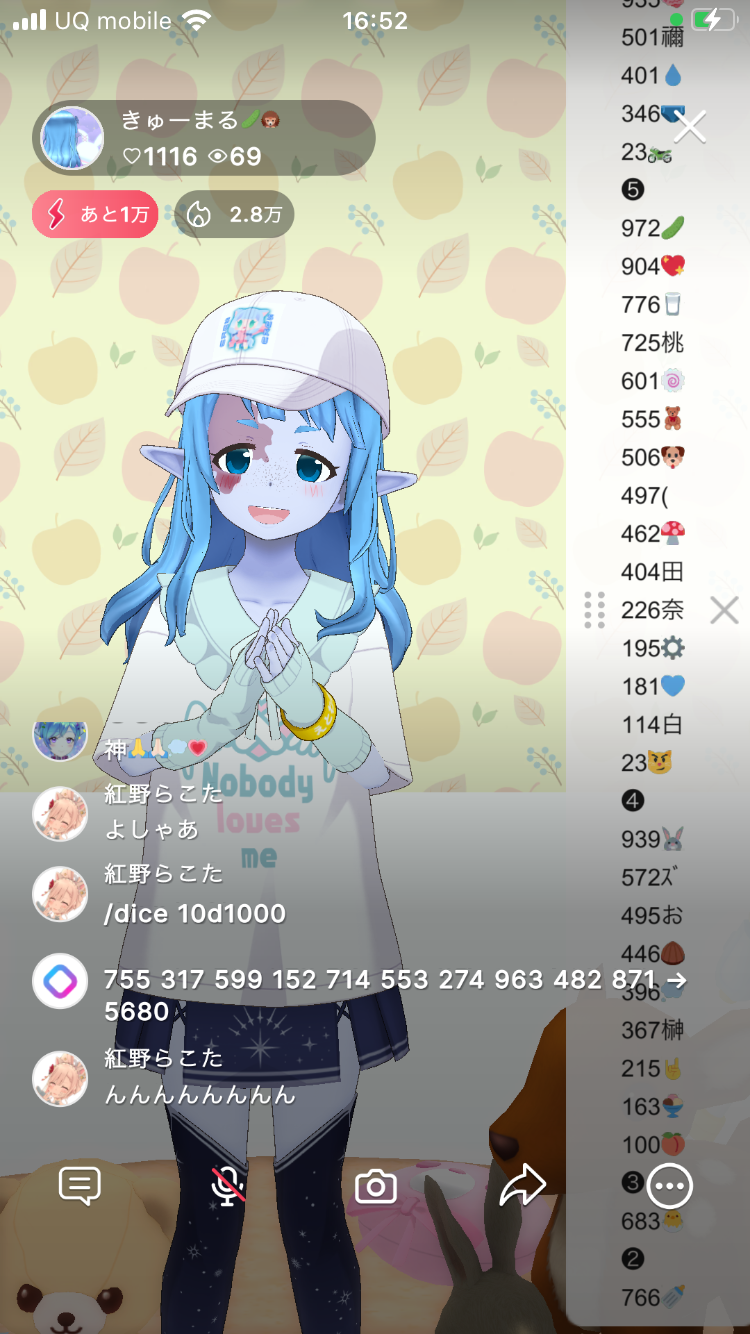This screenshot has width=750, height=1334.
Task: Take a snapshot with camera icon
Action: [x=376, y=1187]
